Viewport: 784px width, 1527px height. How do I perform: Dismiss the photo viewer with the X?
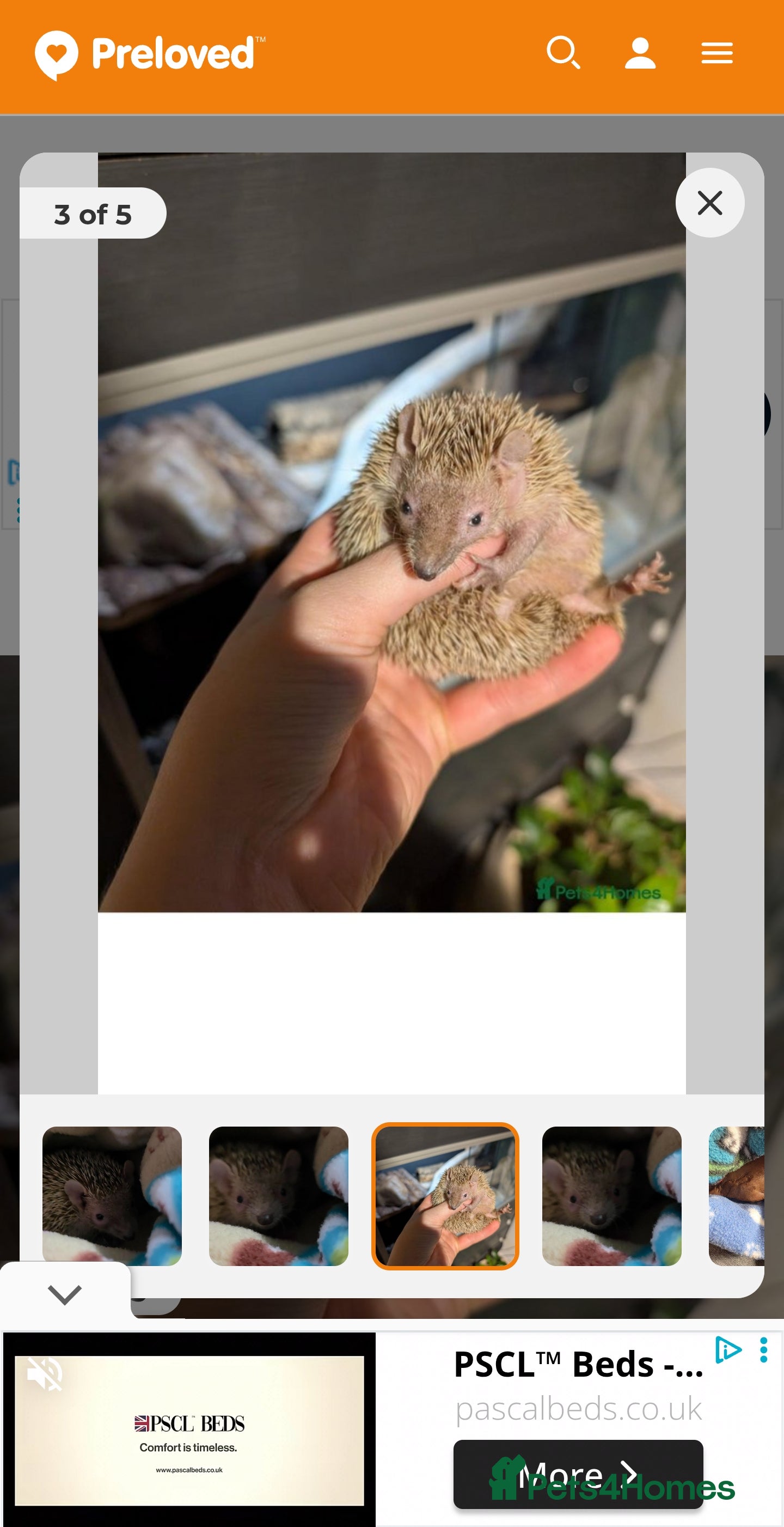tap(709, 203)
